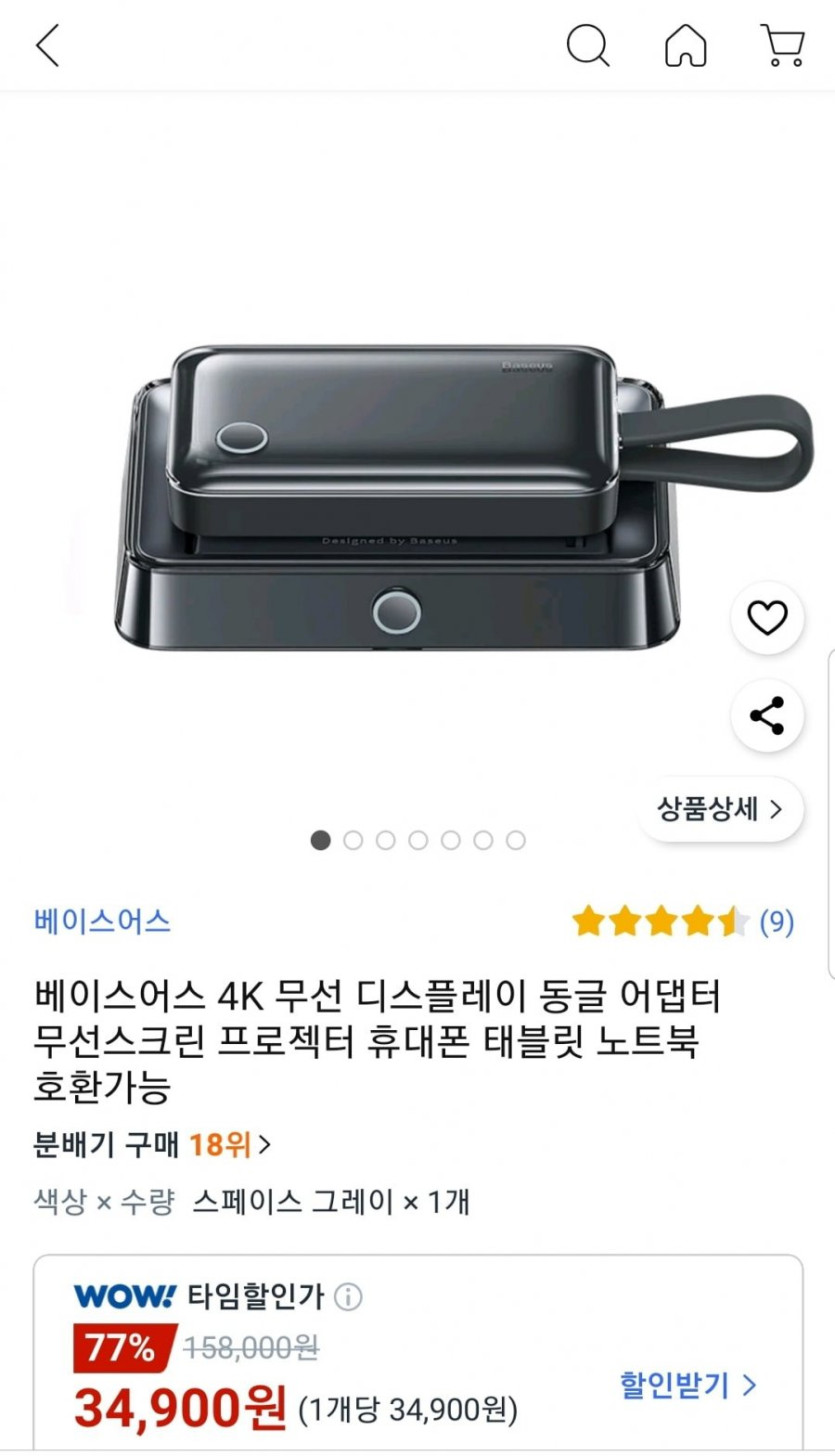Go to the home page via the house icon
Image resolution: width=835 pixels, height=1456 pixels.
coord(686,46)
